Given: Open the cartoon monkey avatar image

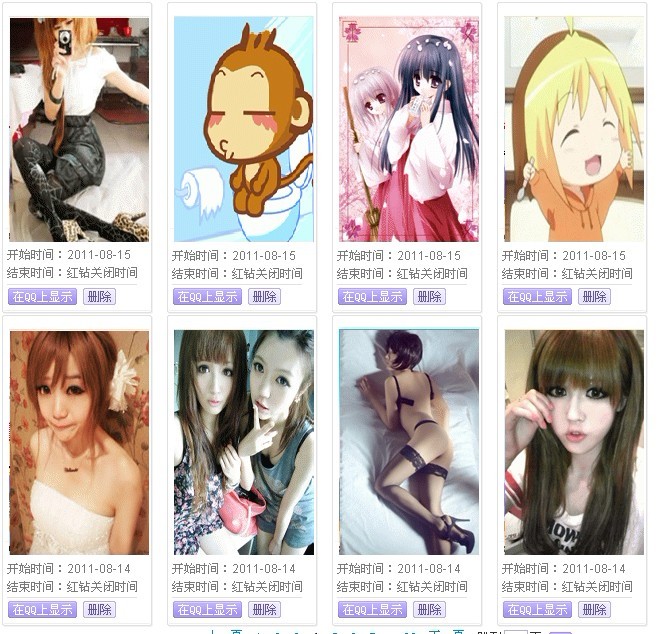Looking at the screenshot, I should pos(244,128).
